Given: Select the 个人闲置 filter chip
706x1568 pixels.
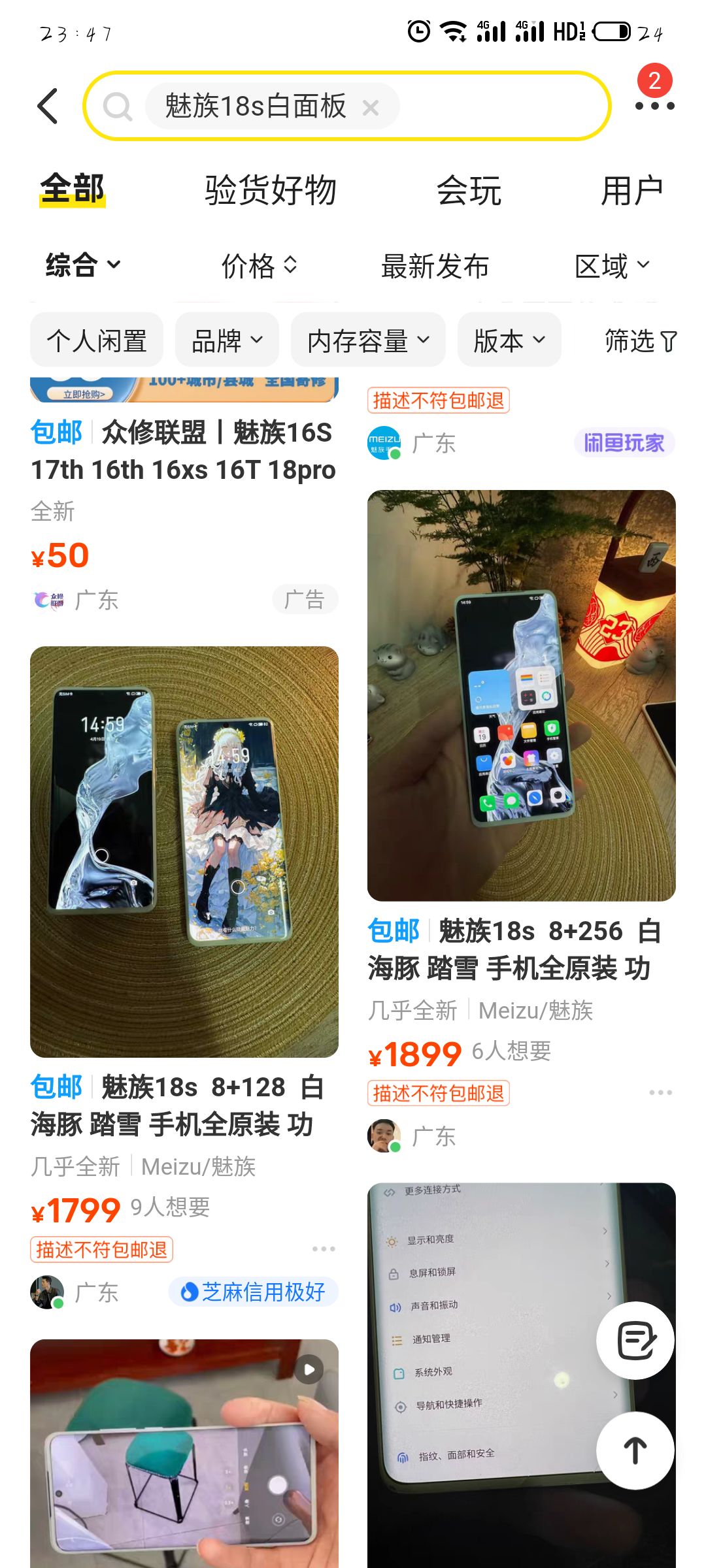Looking at the screenshot, I should point(97,340).
